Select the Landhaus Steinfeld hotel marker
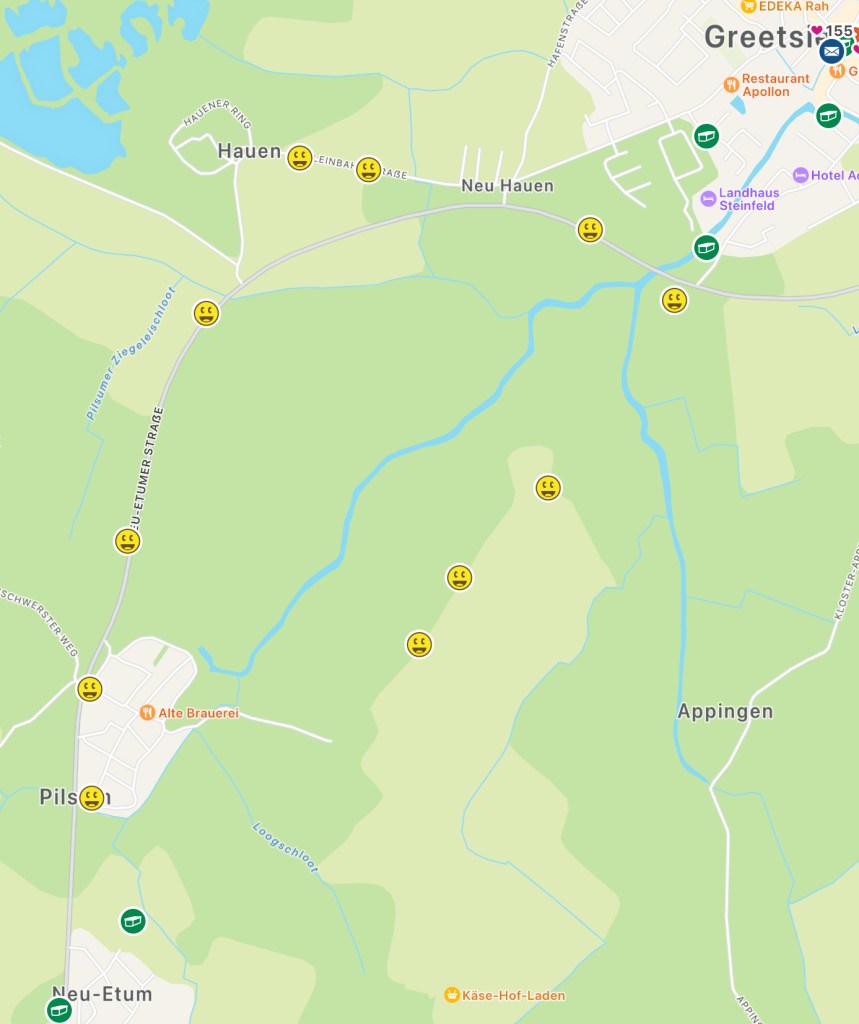Screen dimensions: 859x1024 [x=708, y=198]
